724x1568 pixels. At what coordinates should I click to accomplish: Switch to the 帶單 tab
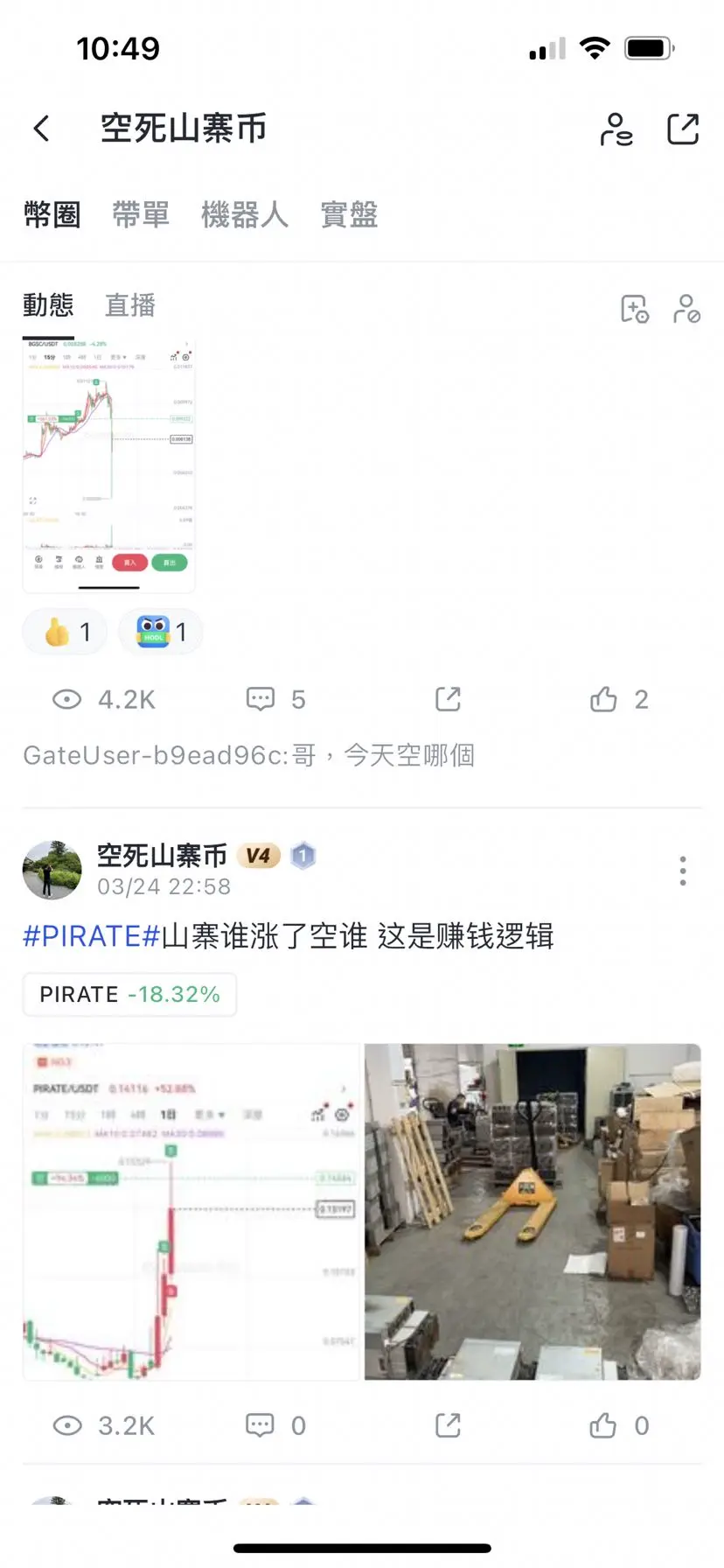[x=142, y=215]
